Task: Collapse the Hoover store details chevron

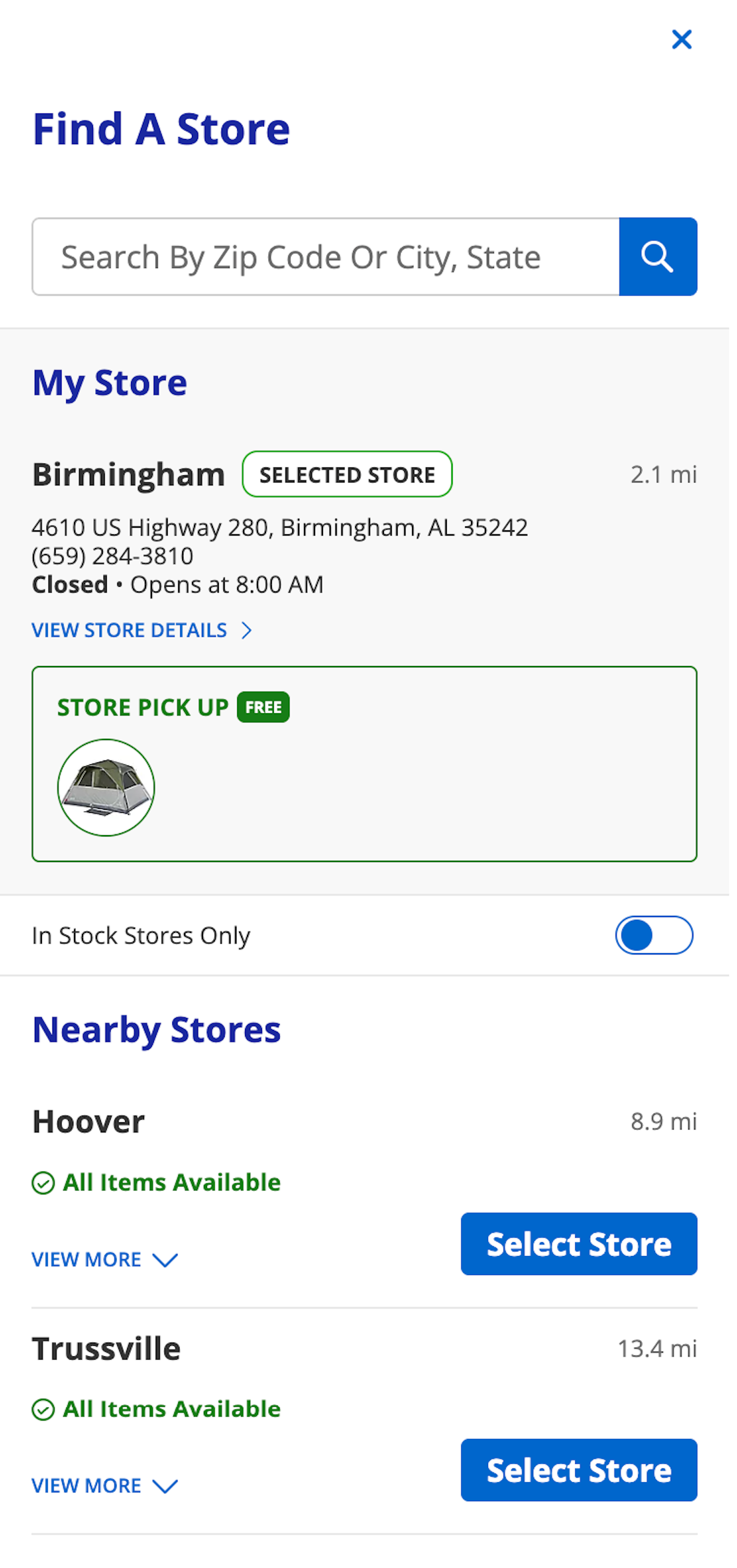Action: click(x=164, y=1259)
